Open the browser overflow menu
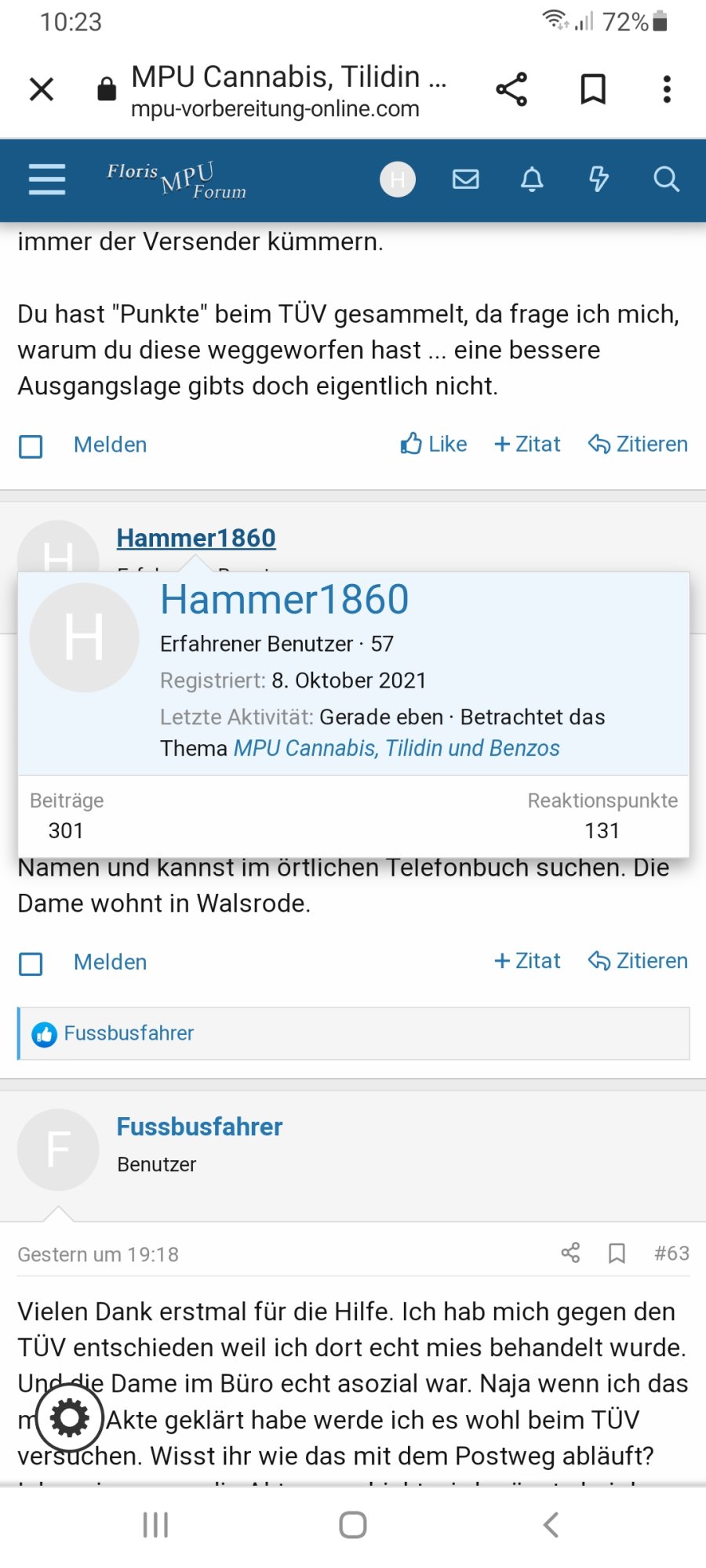Viewport: 706px width, 1568px height. click(667, 89)
